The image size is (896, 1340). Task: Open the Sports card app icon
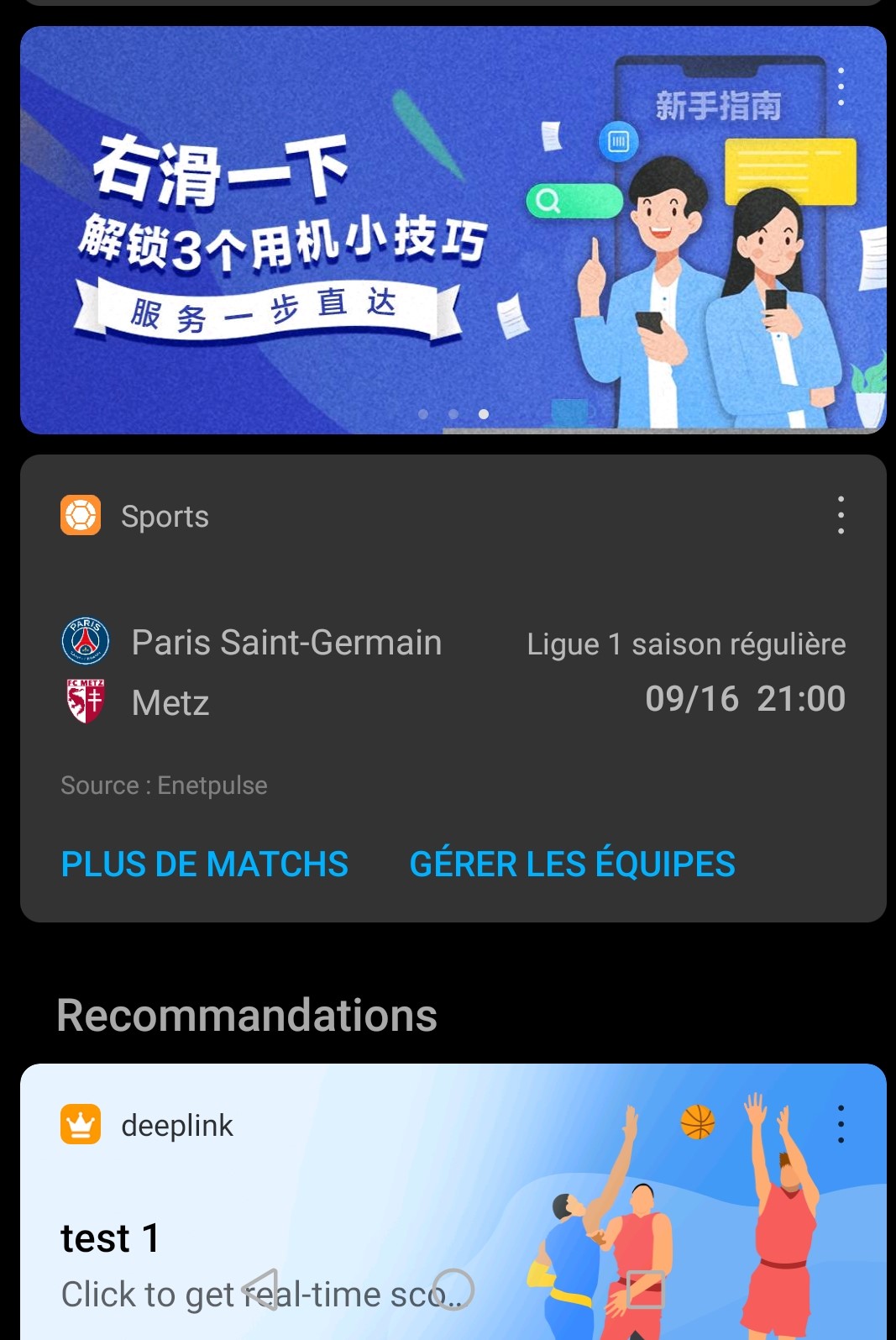pos(80,516)
